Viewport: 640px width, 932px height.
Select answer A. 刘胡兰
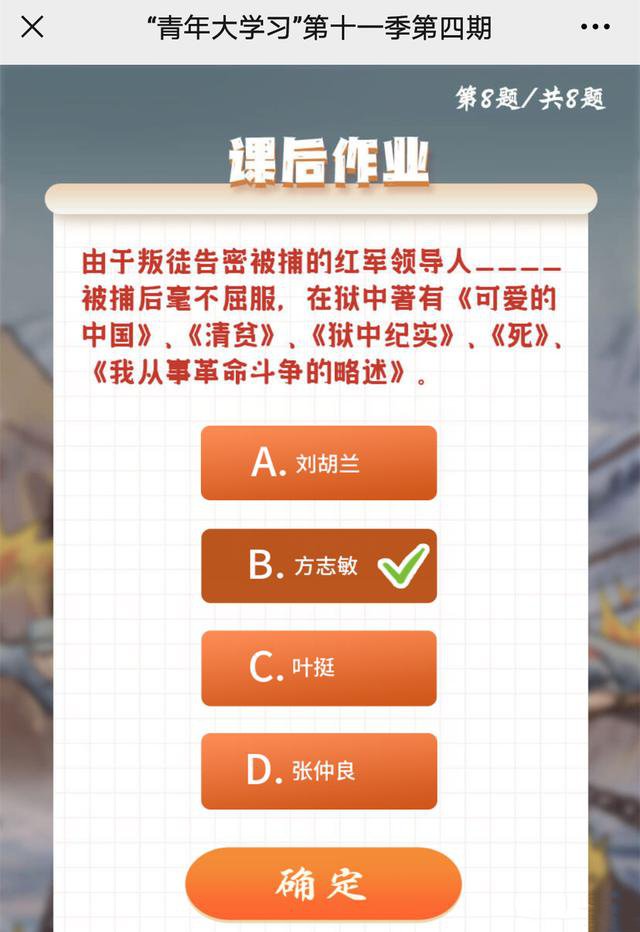(318, 463)
